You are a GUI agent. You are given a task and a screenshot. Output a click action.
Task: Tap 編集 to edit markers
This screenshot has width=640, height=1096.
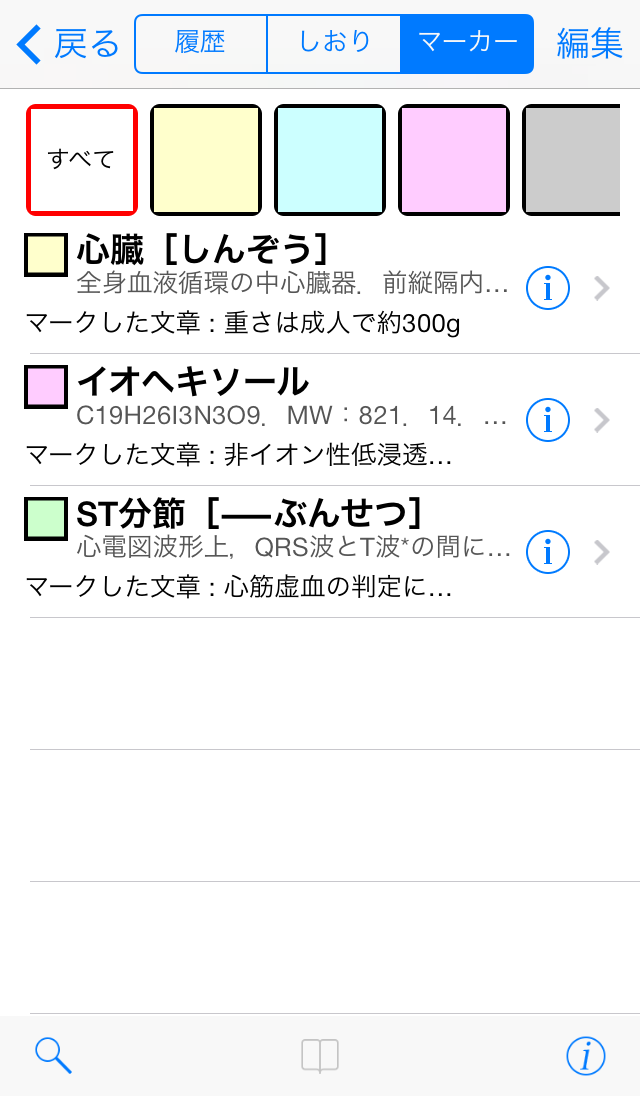(x=589, y=44)
